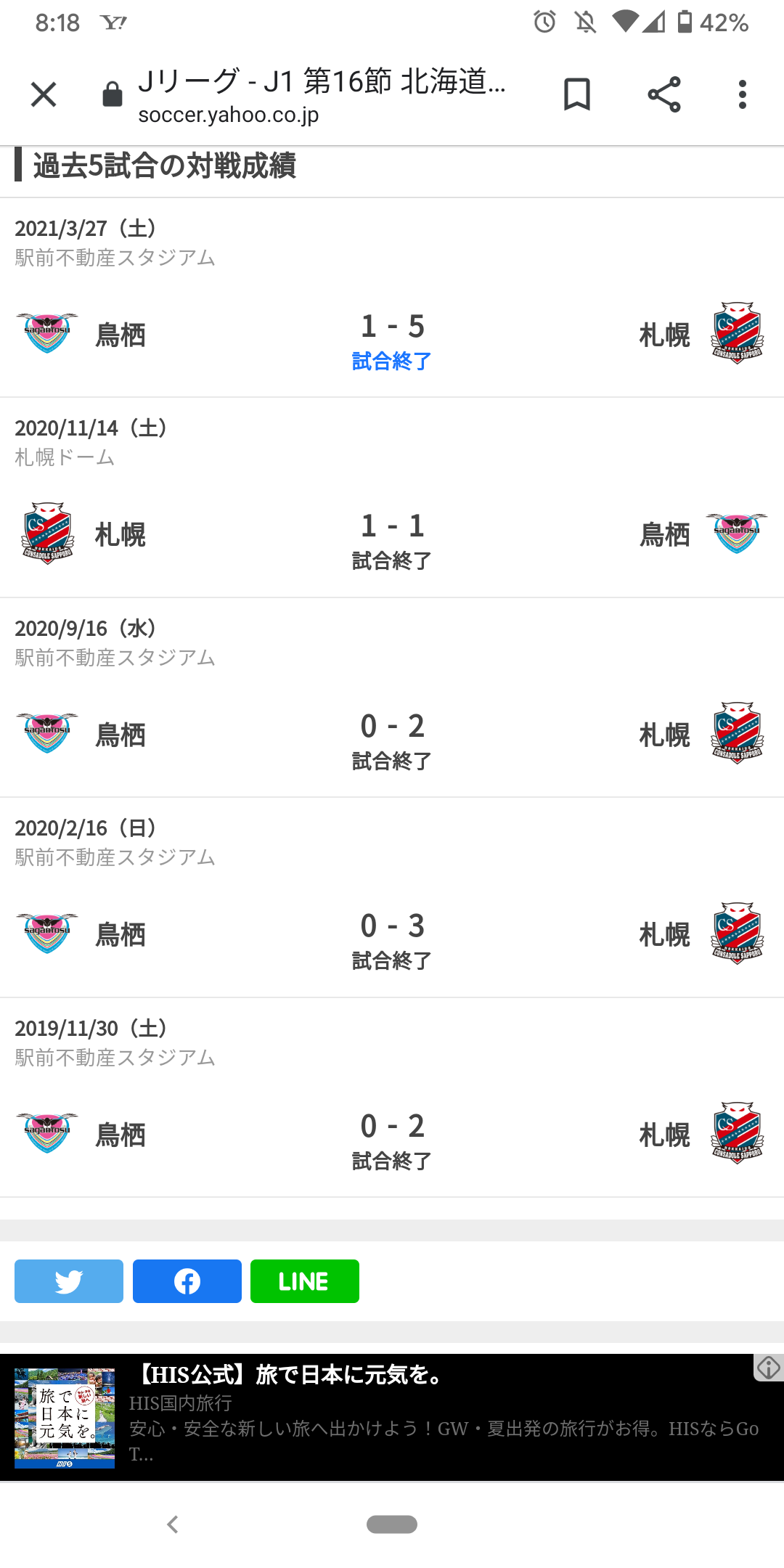Image resolution: width=784 pixels, height=1568 pixels.
Task: Go back with system back arrow
Action: [173, 1524]
